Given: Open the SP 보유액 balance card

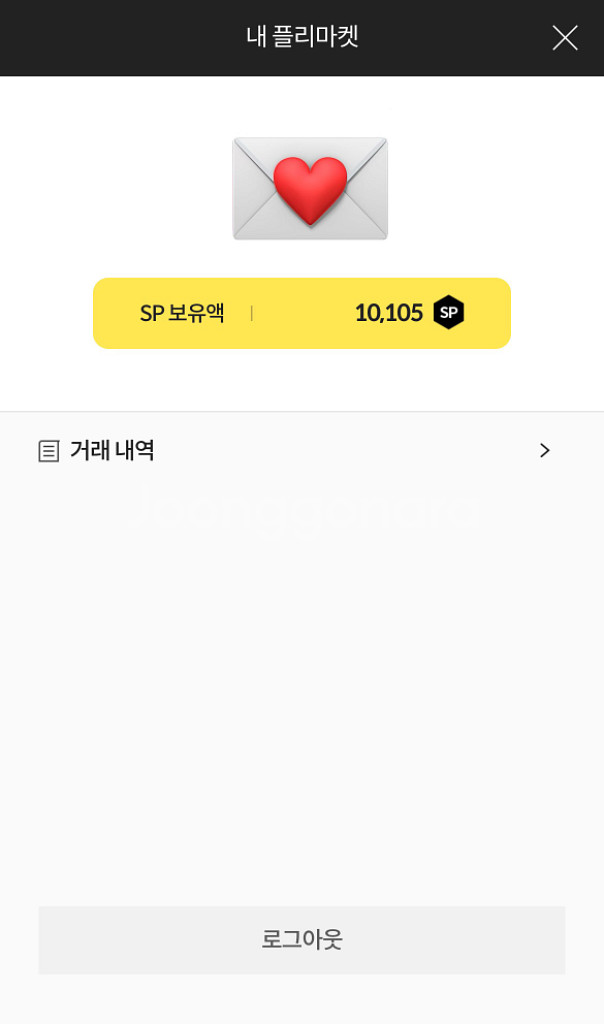Looking at the screenshot, I should pyautogui.click(x=302, y=313).
